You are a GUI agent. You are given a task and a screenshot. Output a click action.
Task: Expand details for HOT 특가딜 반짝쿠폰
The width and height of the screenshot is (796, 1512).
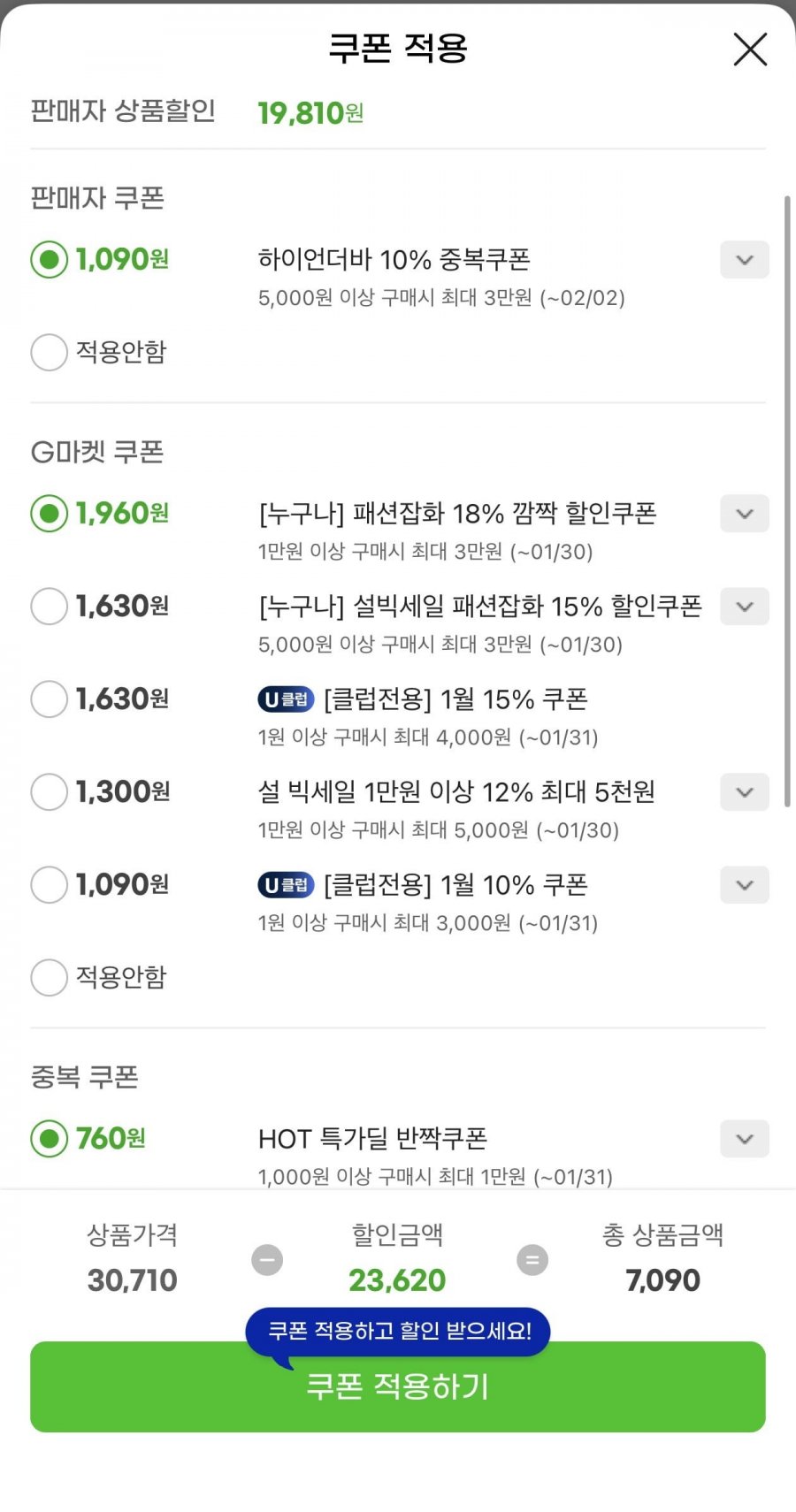(x=745, y=1139)
